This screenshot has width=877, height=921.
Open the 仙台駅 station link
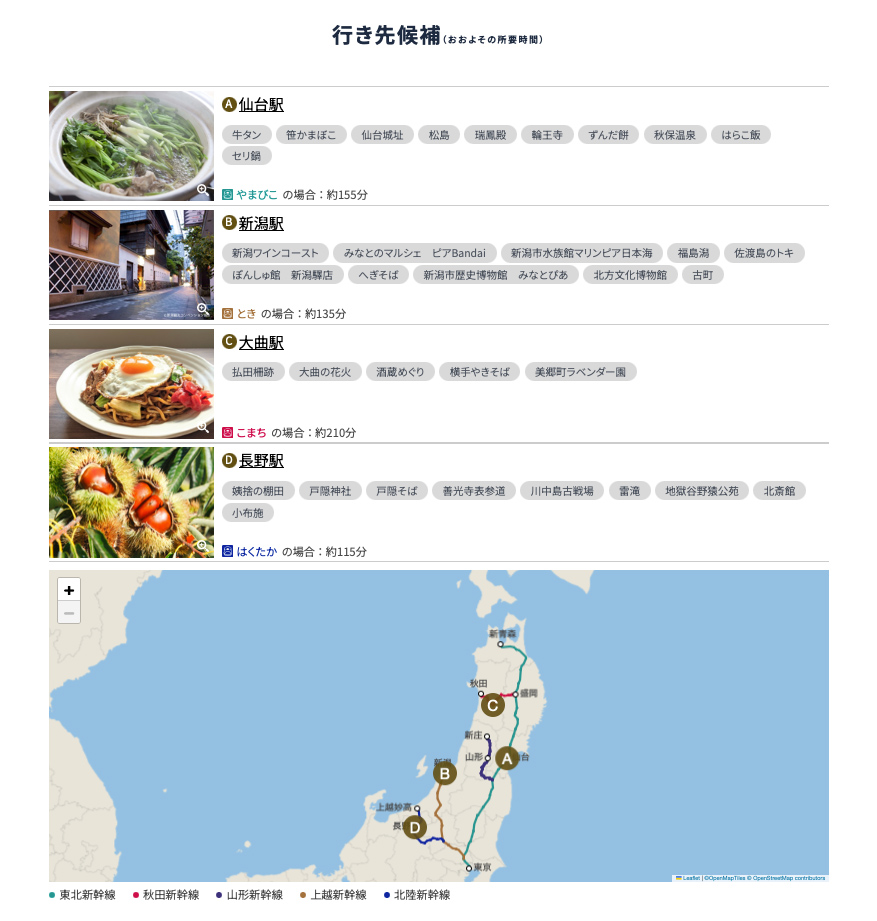(x=261, y=105)
